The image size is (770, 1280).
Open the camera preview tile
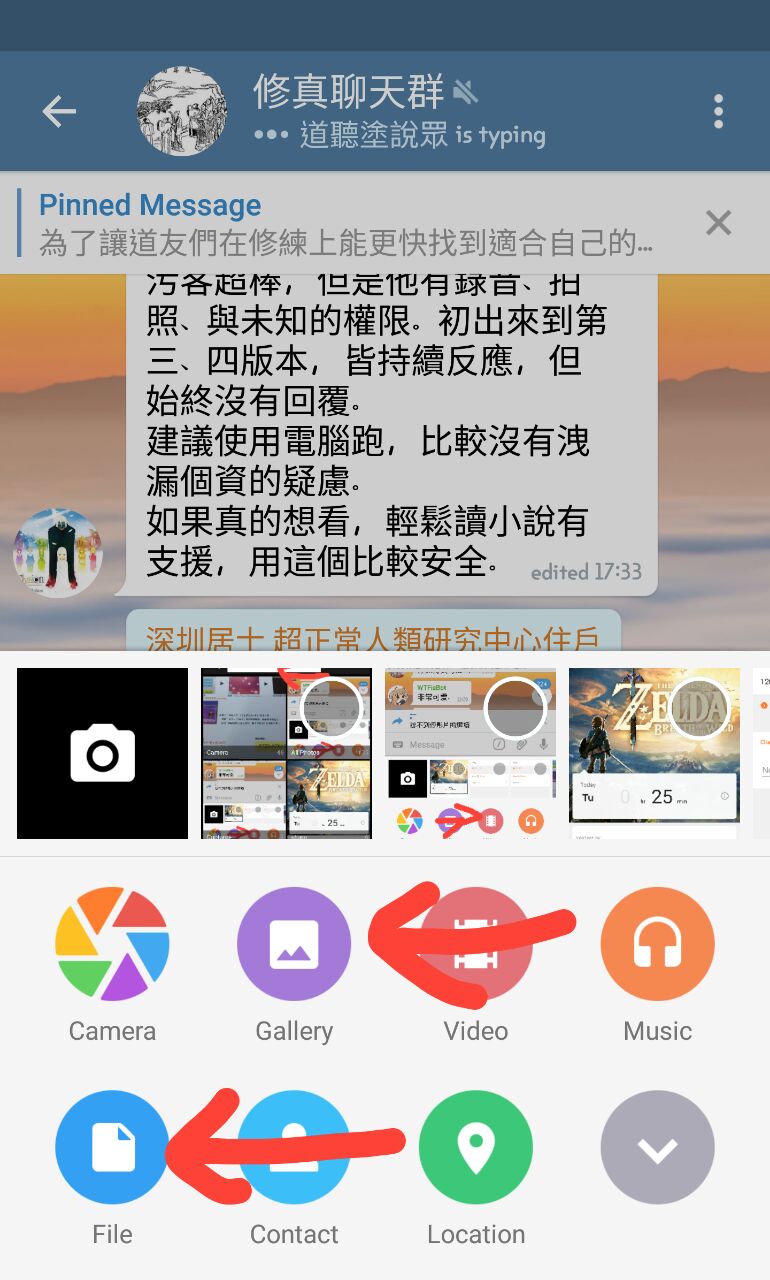[102, 753]
